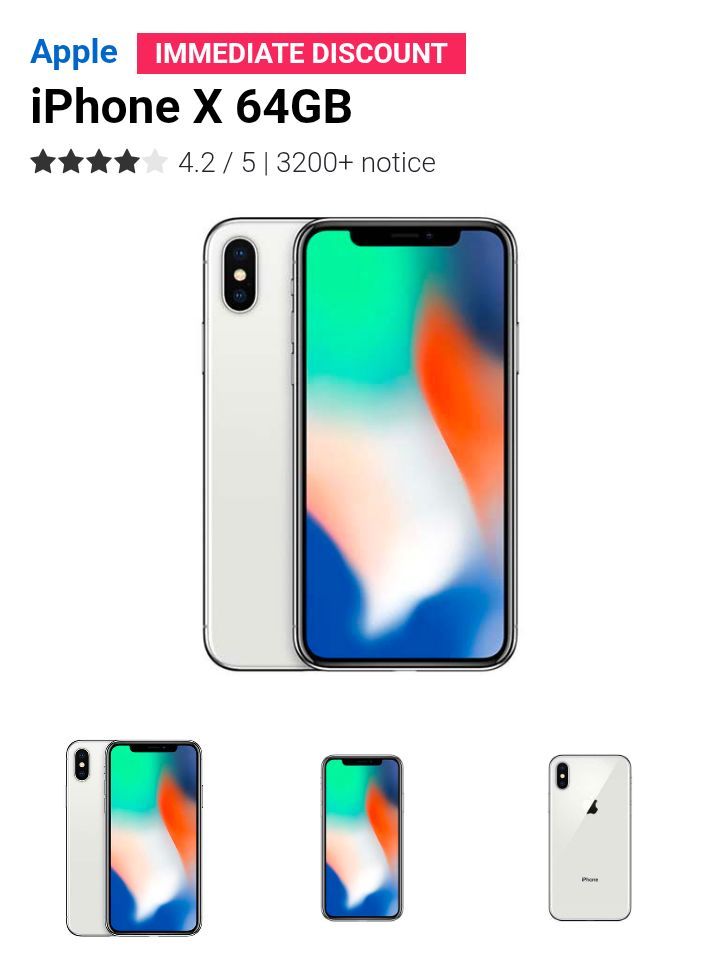Screen dimensions: 720x969
Task: Open the 3200+ notice reviews
Action: (x=355, y=163)
